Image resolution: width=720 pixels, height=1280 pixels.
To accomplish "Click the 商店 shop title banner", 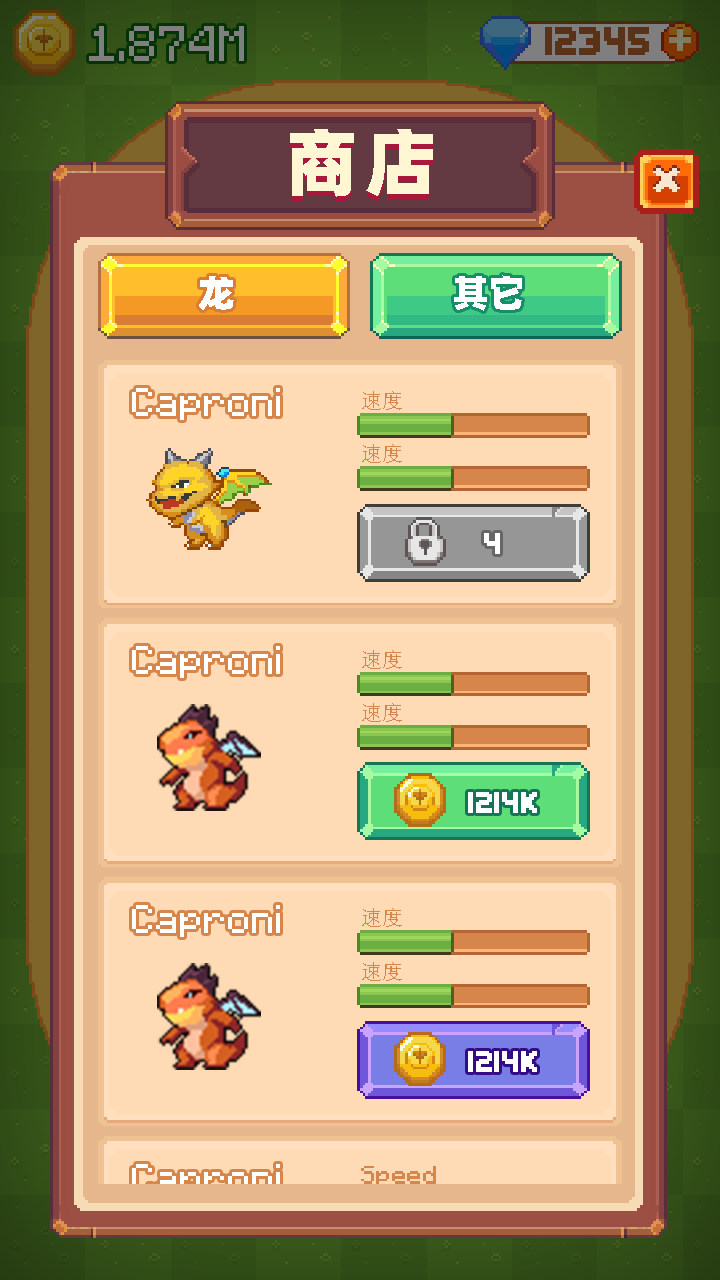I will pos(360,163).
